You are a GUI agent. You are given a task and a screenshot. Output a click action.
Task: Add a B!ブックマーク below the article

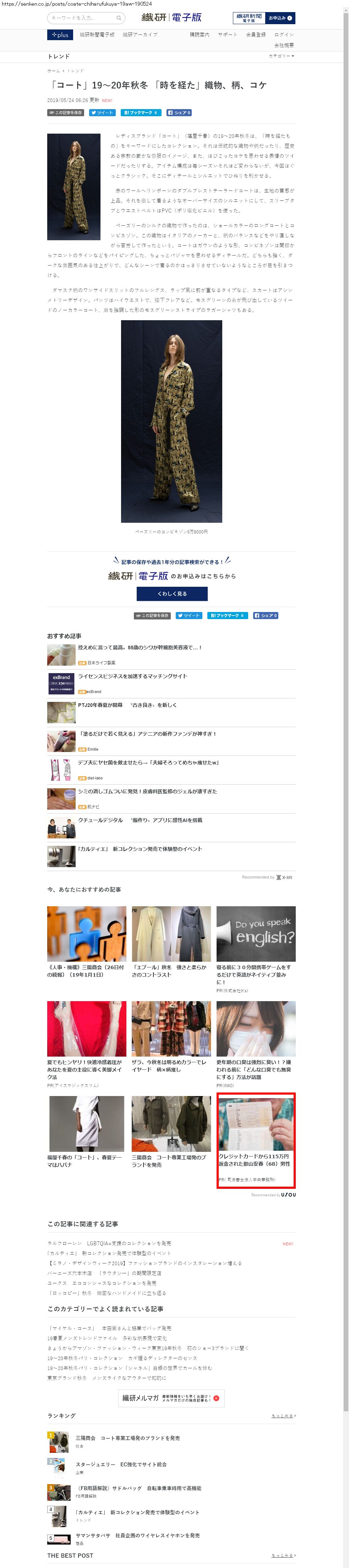(227, 616)
